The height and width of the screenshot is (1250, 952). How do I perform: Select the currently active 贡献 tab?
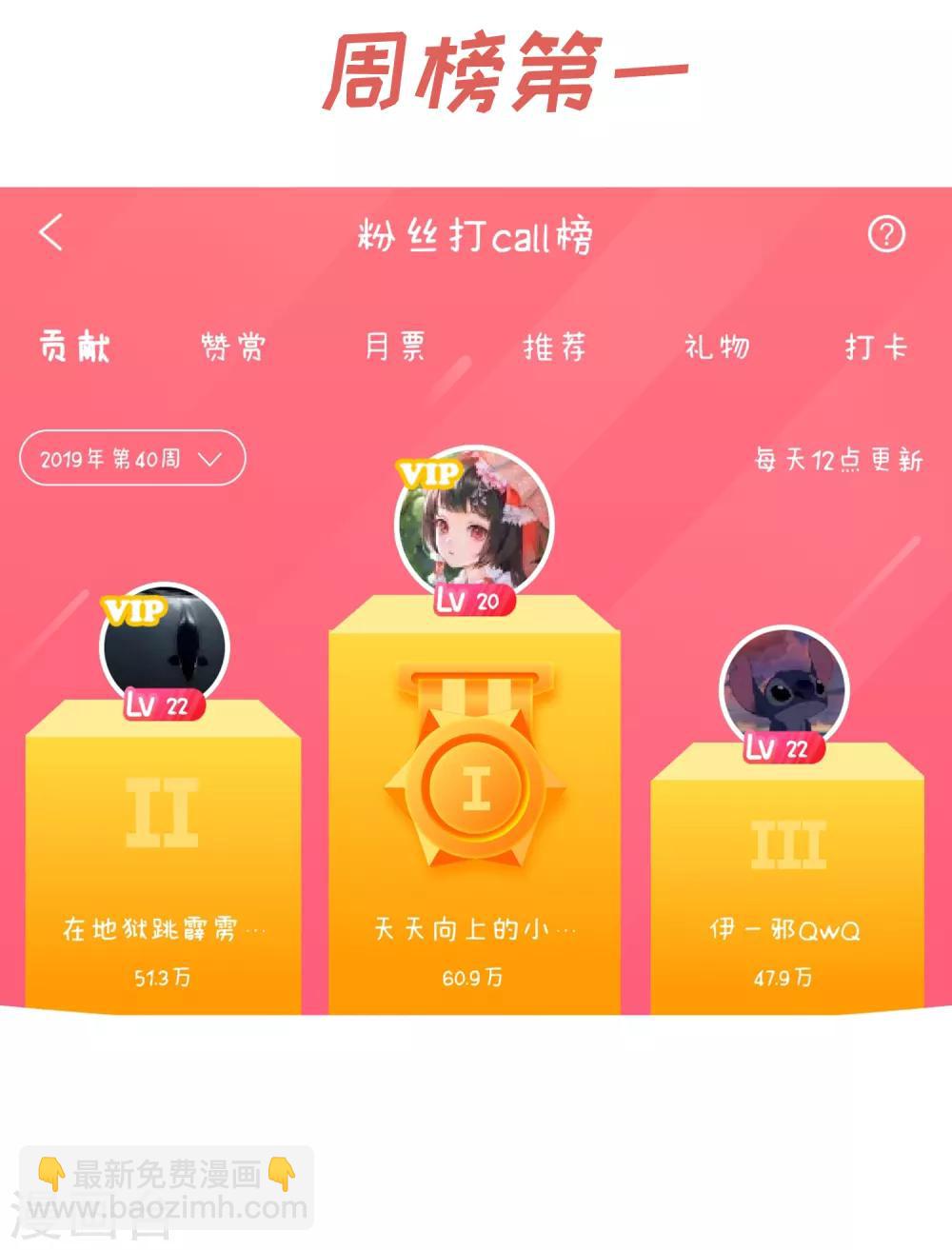click(x=73, y=347)
